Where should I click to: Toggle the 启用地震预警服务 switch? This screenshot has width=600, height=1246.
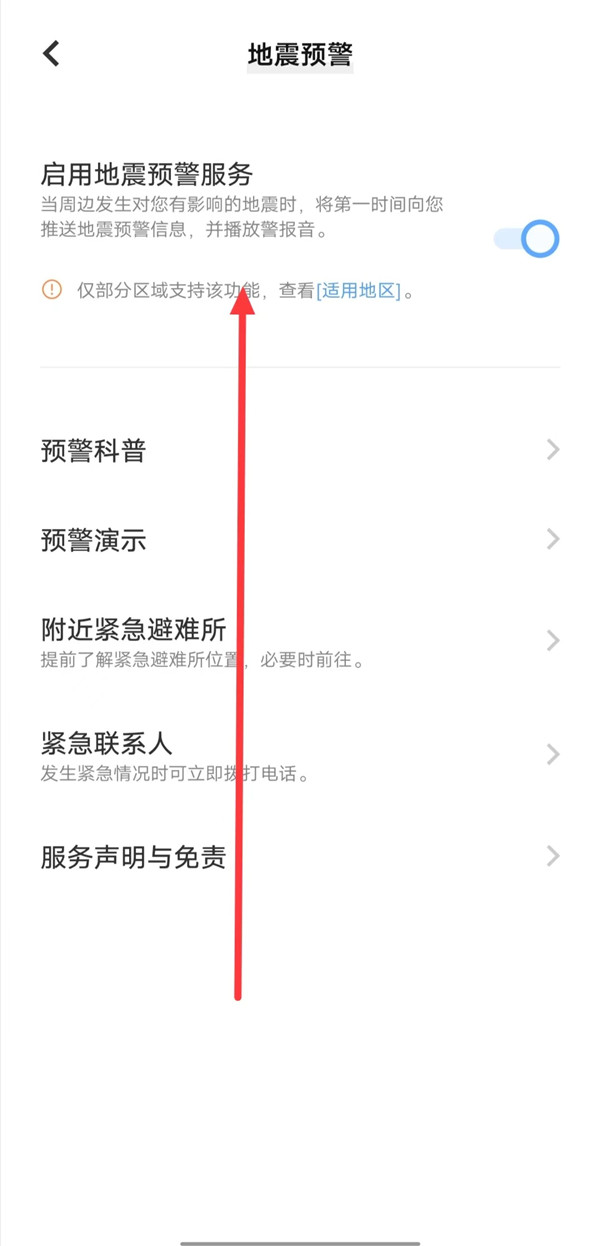point(527,240)
